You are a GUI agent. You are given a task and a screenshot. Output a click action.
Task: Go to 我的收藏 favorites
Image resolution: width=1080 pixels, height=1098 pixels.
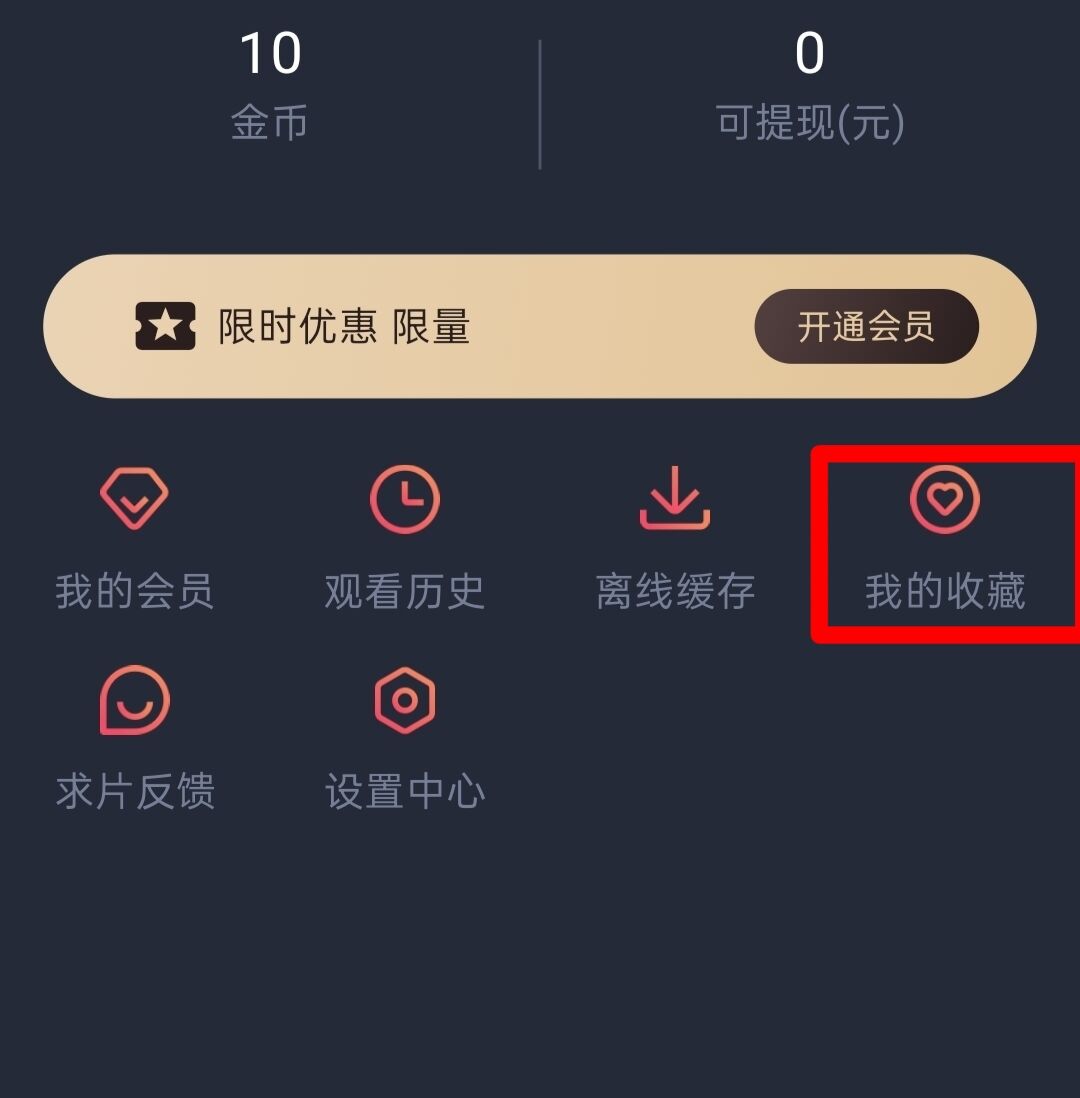point(945,536)
